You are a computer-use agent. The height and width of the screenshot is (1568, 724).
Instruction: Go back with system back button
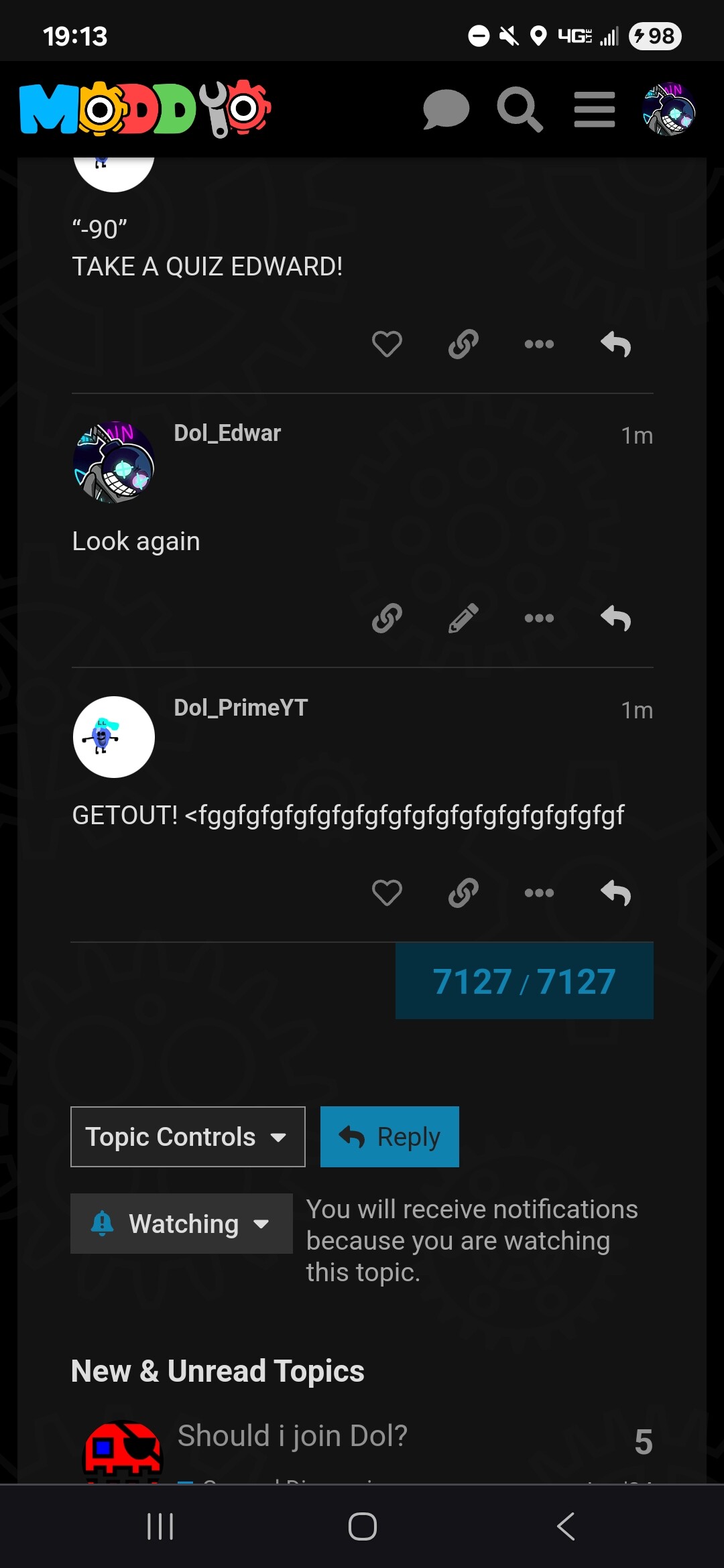[565, 1526]
